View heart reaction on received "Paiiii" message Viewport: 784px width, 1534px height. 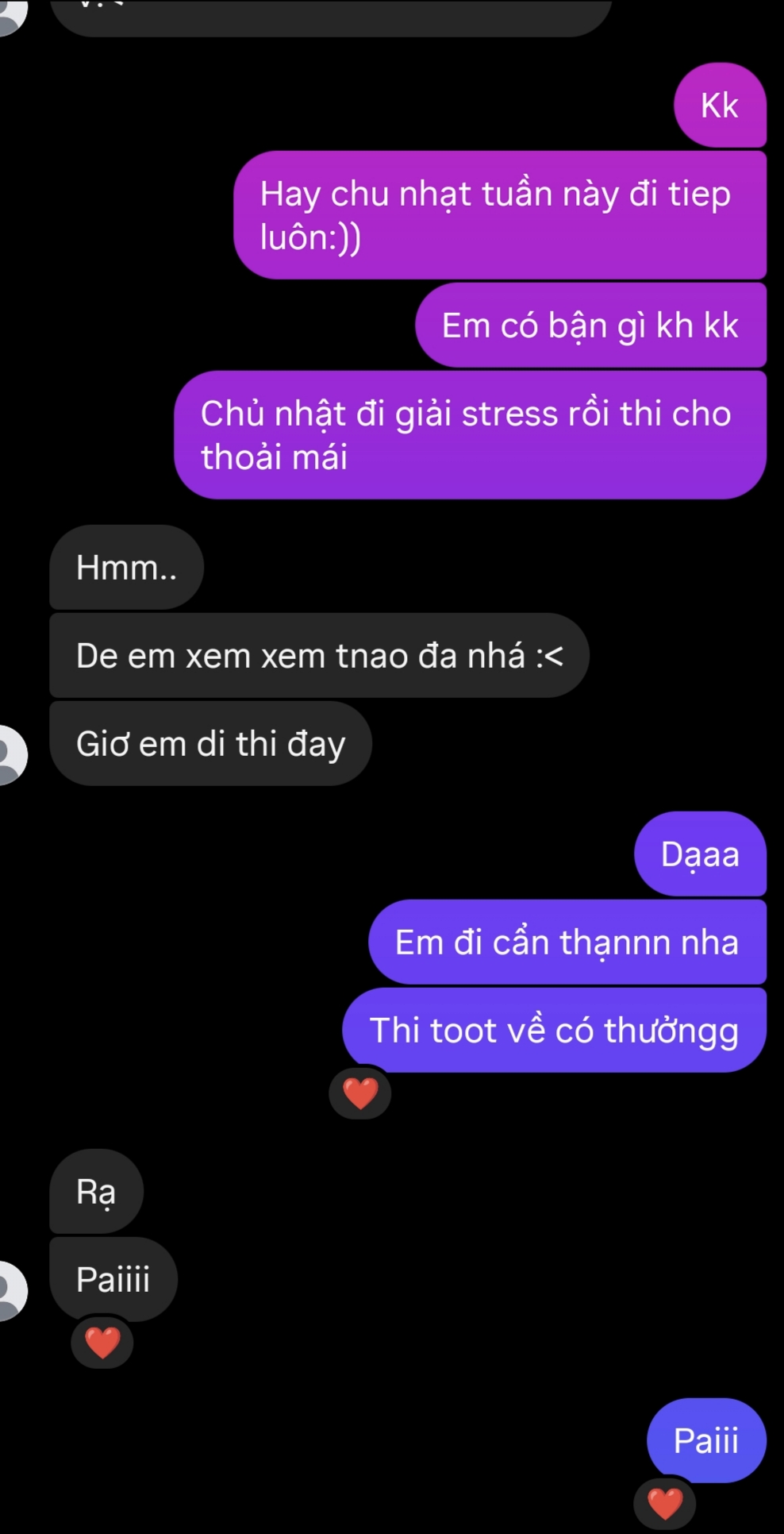coord(102,1343)
